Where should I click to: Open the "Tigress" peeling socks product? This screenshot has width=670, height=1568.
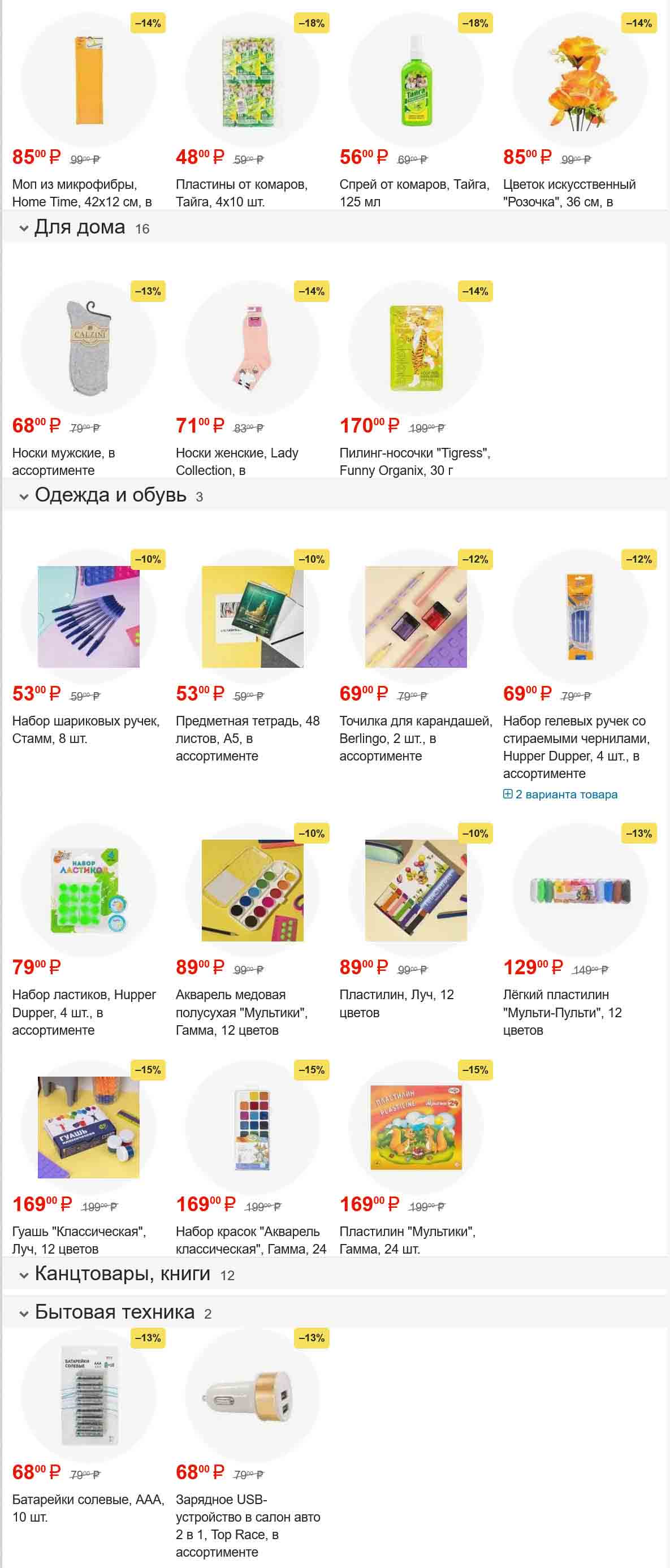[414, 461]
